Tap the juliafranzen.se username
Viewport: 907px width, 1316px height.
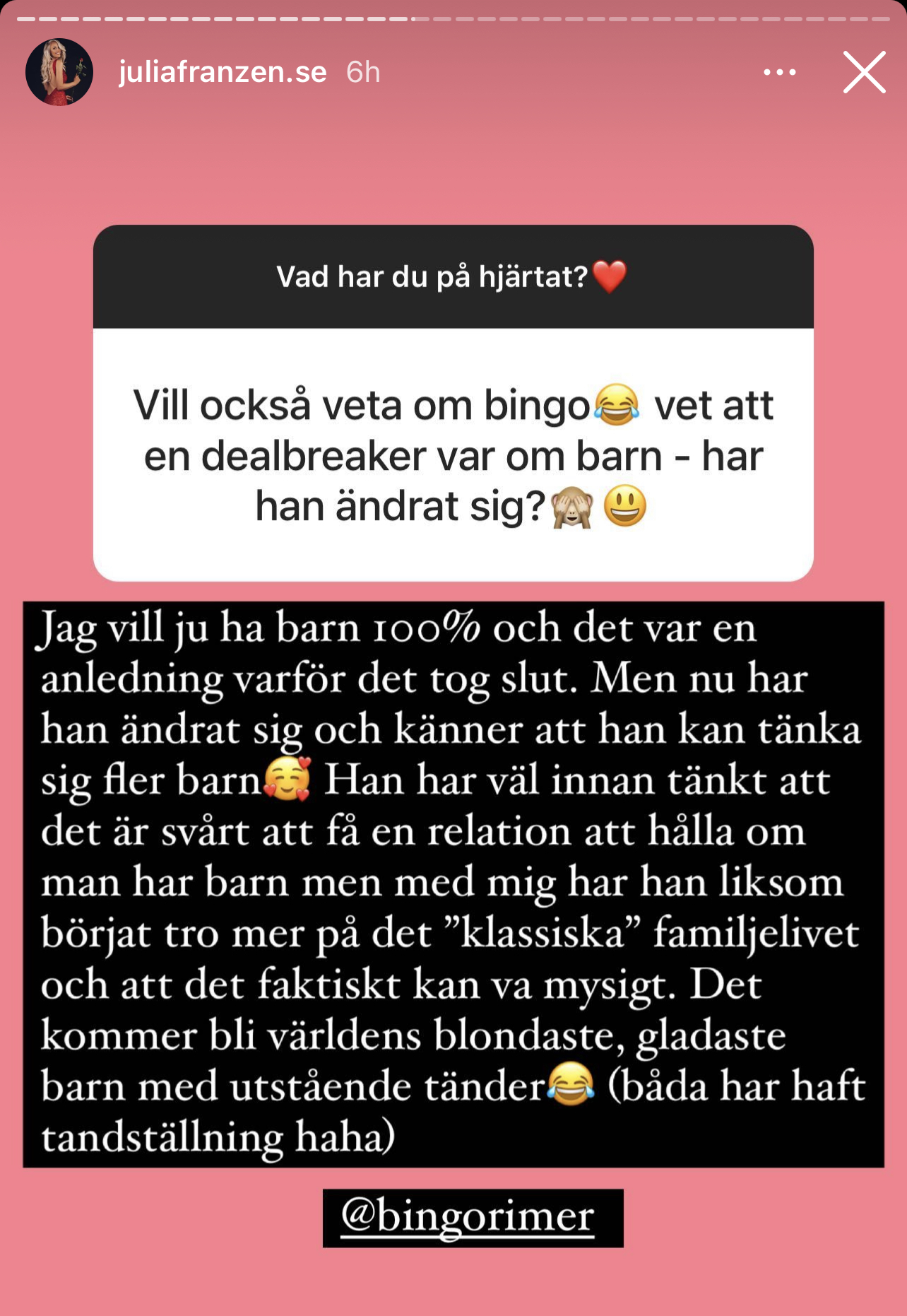[x=223, y=72]
